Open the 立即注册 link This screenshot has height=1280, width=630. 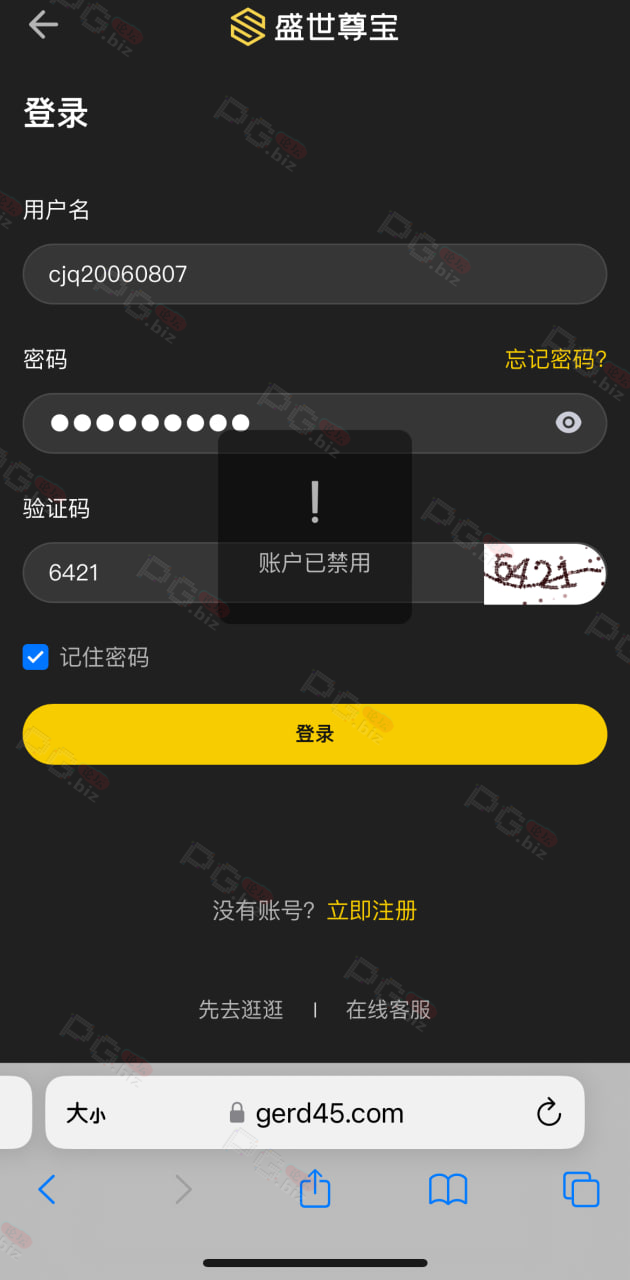pyautogui.click(x=372, y=911)
